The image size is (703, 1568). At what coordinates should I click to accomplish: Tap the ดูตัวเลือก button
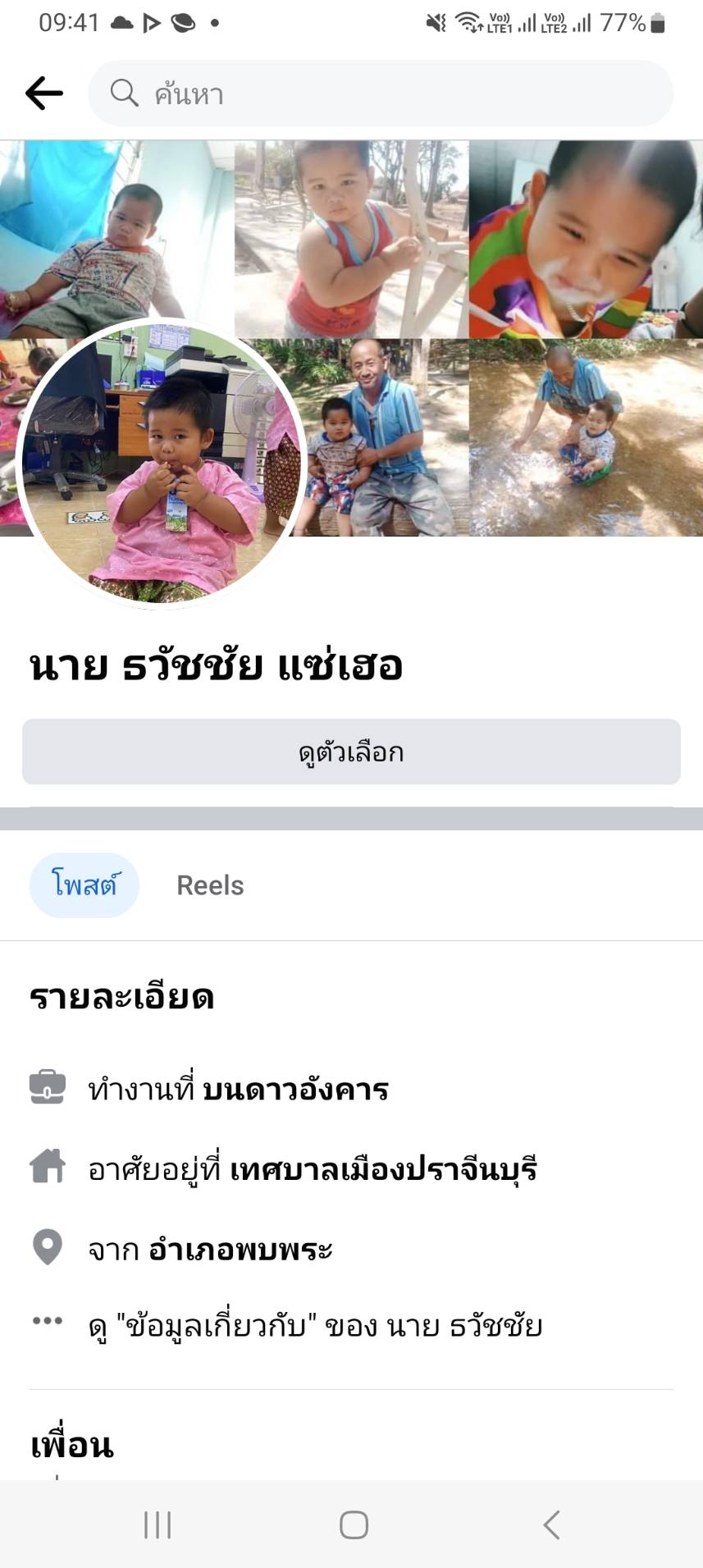[x=351, y=752]
